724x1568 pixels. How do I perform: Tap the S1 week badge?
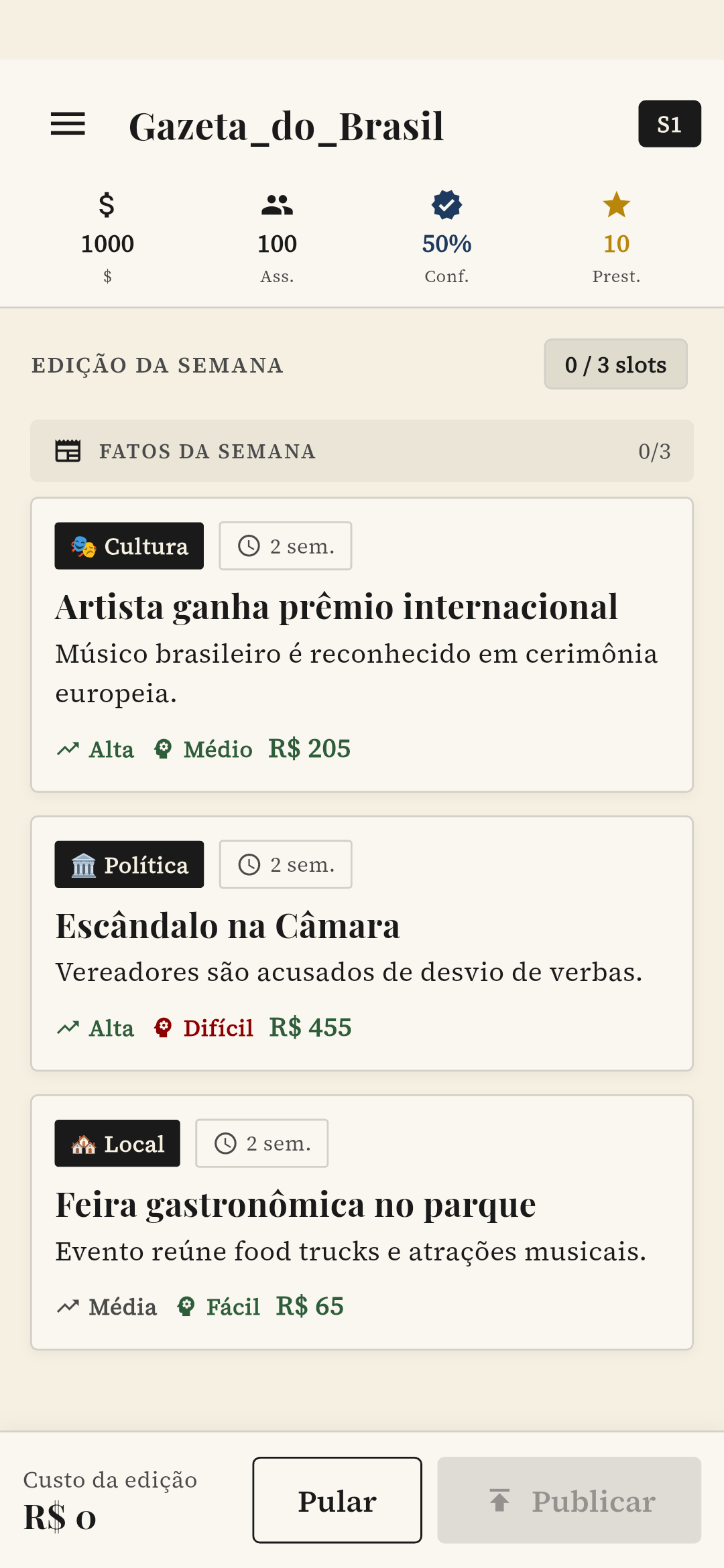click(x=669, y=124)
